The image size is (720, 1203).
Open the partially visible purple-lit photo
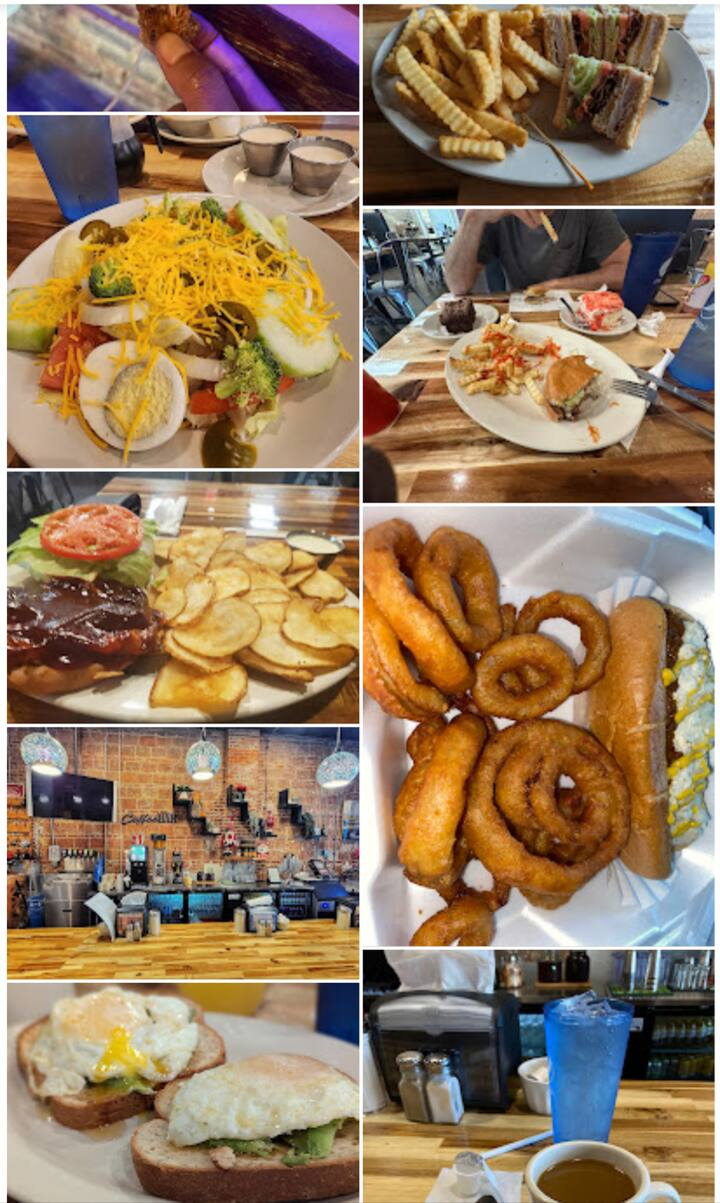click(183, 57)
